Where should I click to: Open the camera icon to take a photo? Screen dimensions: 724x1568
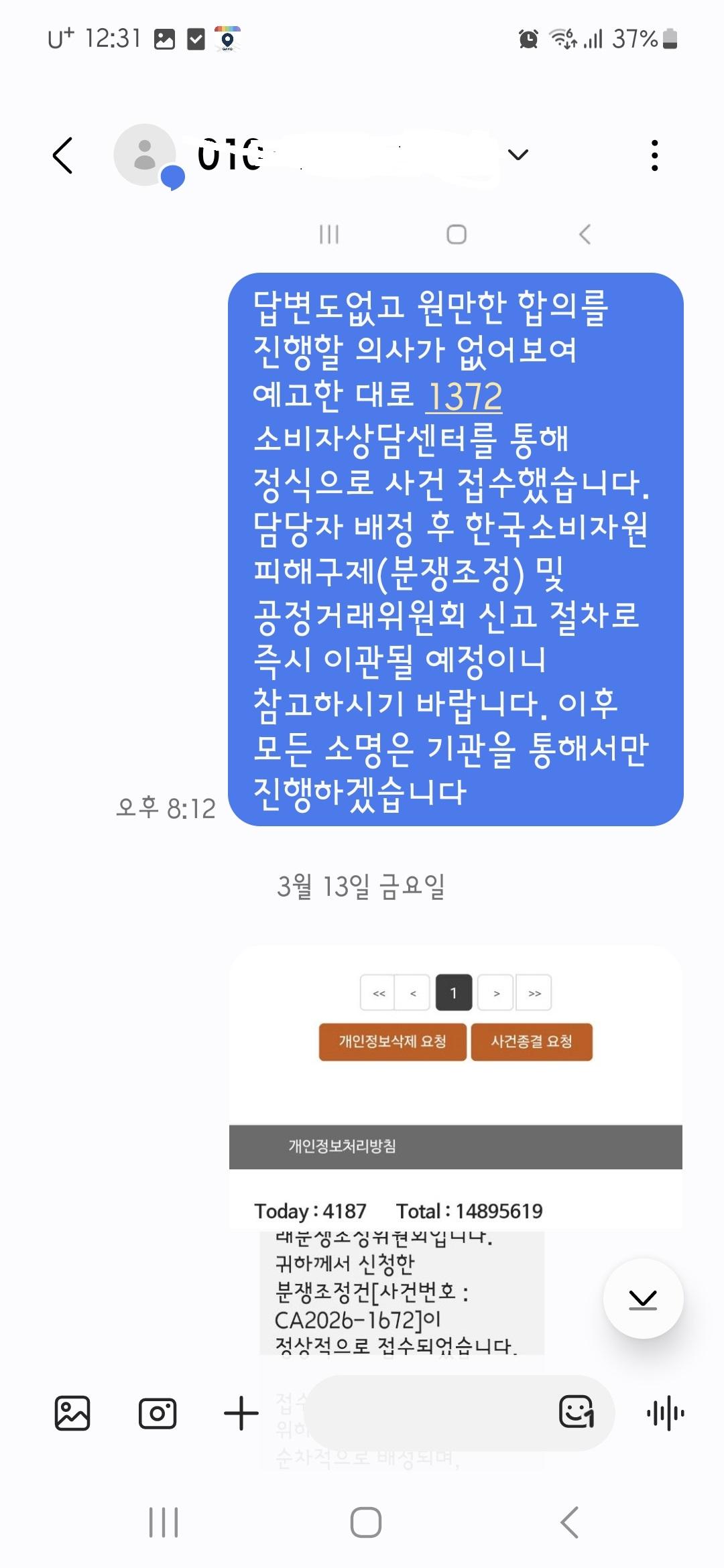coord(158,1413)
